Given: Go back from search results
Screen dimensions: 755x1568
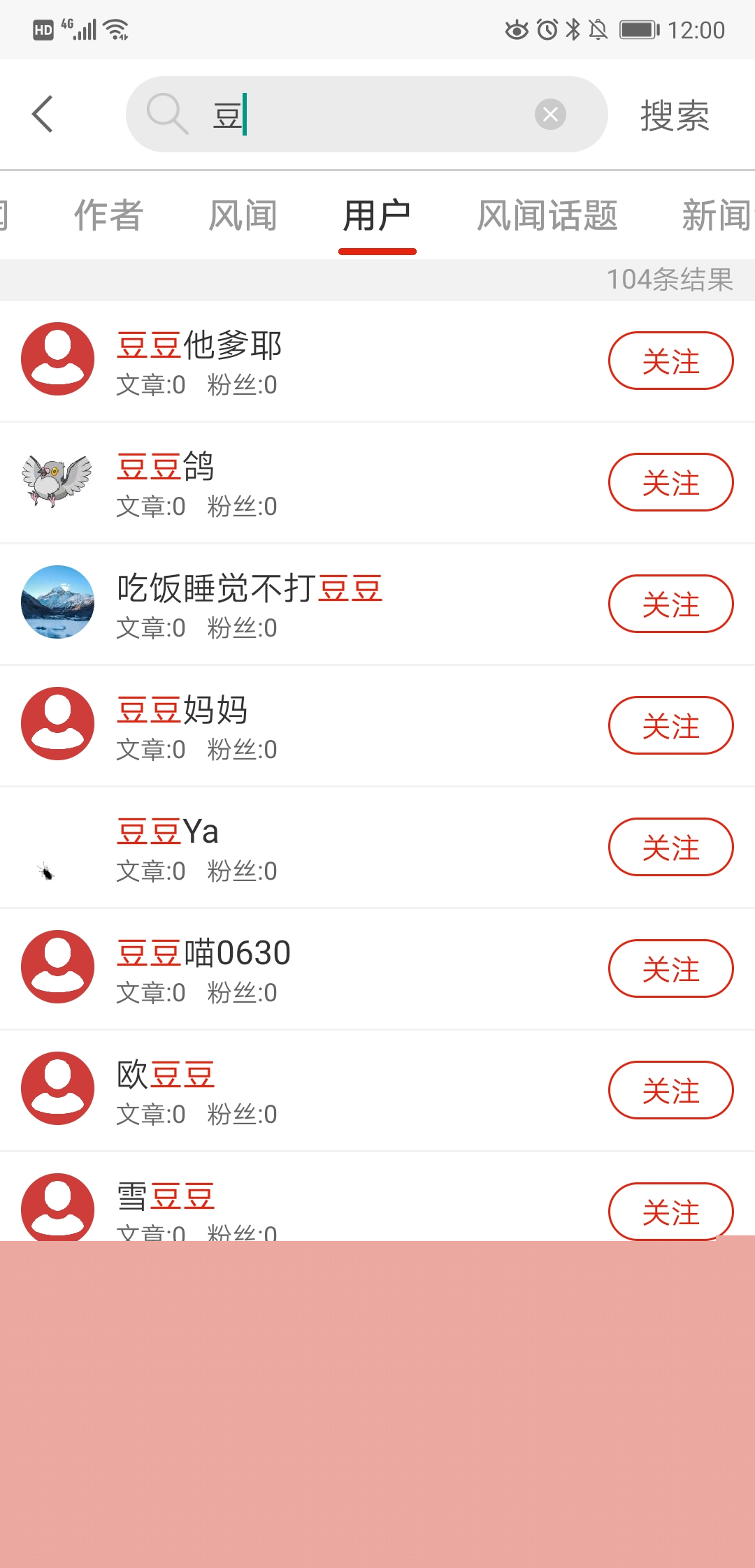Looking at the screenshot, I should (43, 114).
